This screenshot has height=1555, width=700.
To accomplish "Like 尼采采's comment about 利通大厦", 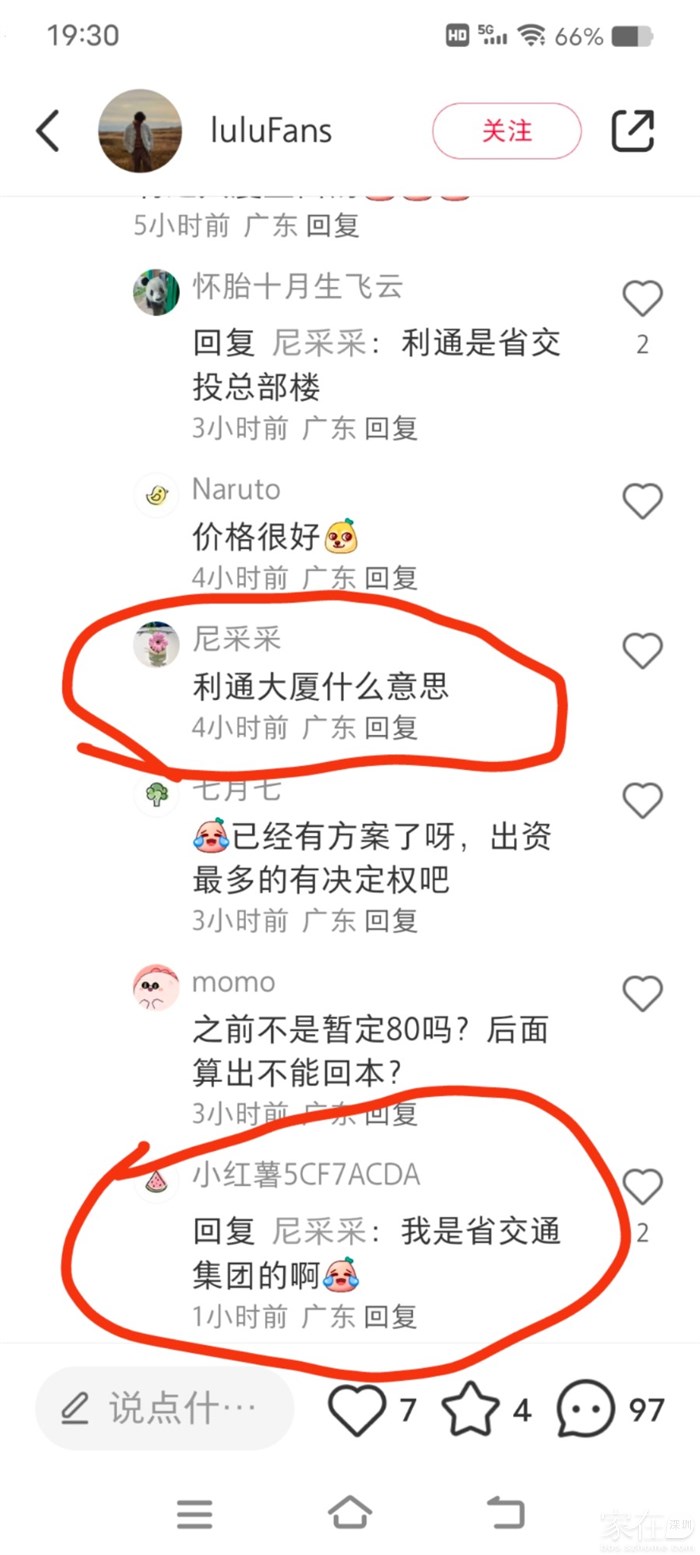I will 642,651.
